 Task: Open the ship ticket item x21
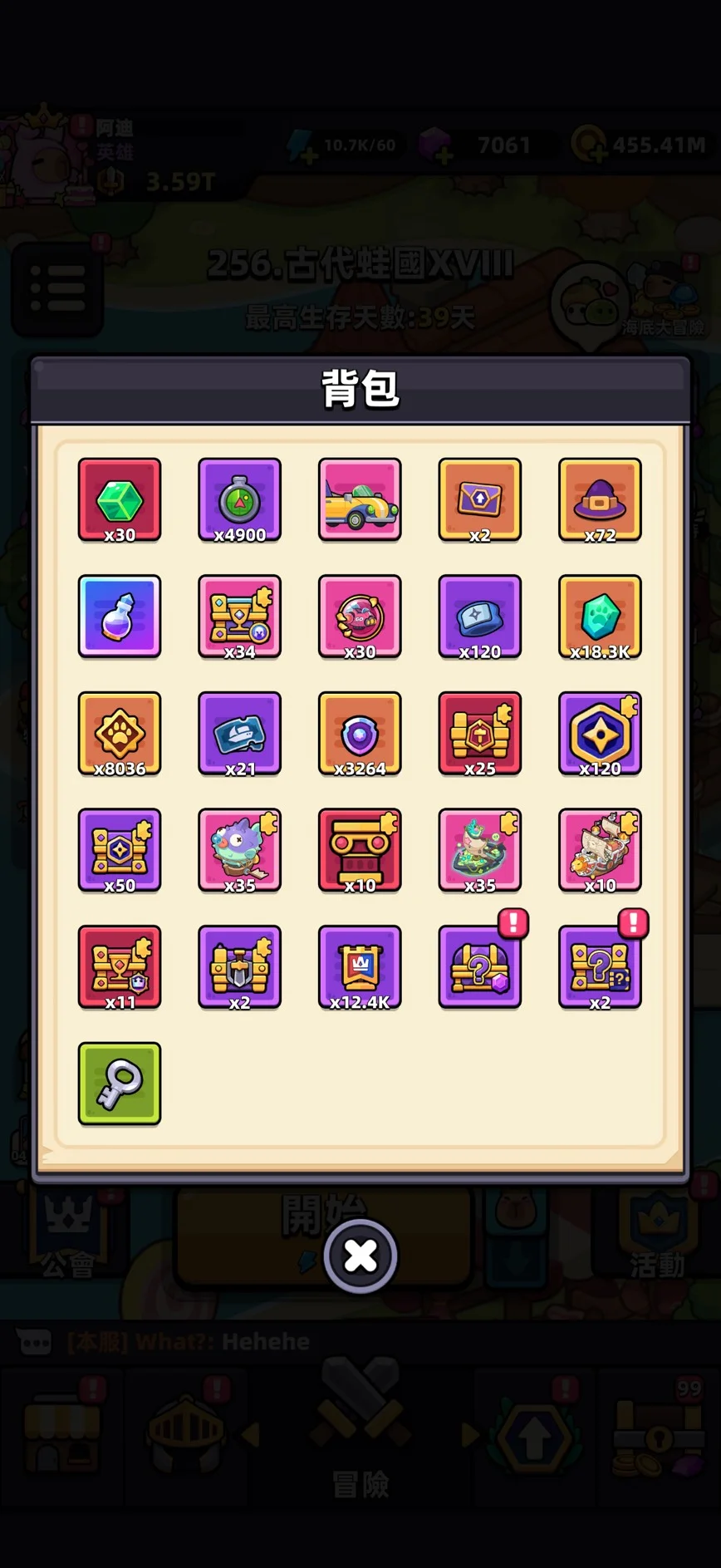[239, 733]
